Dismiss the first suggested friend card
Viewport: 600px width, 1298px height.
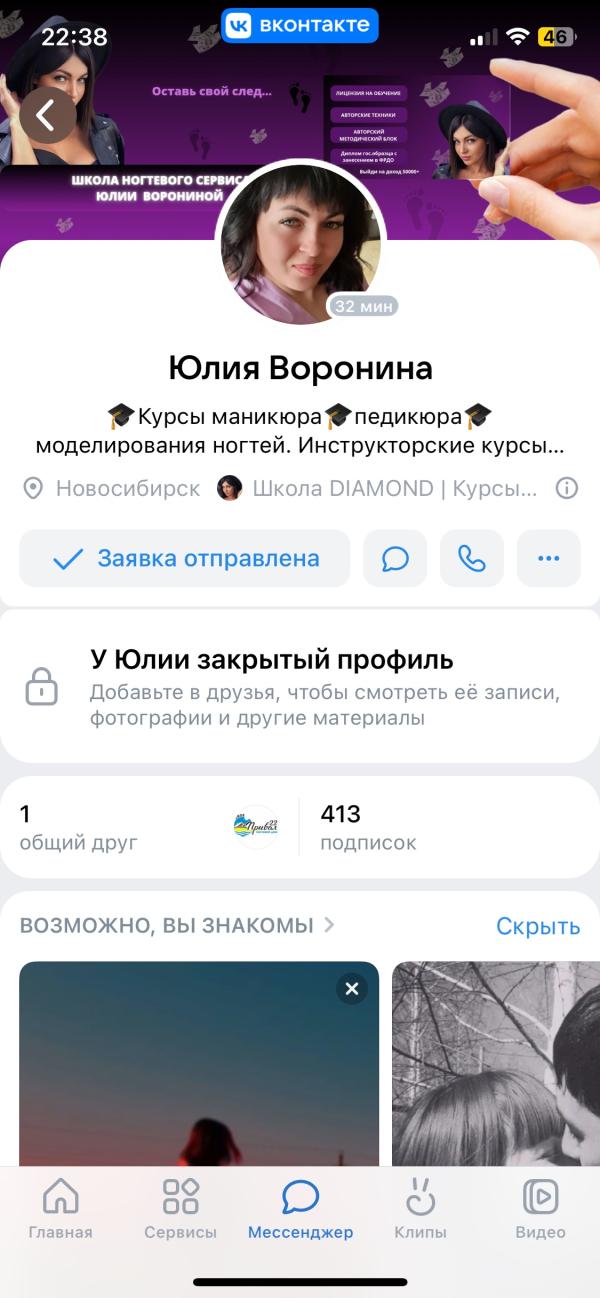351,989
